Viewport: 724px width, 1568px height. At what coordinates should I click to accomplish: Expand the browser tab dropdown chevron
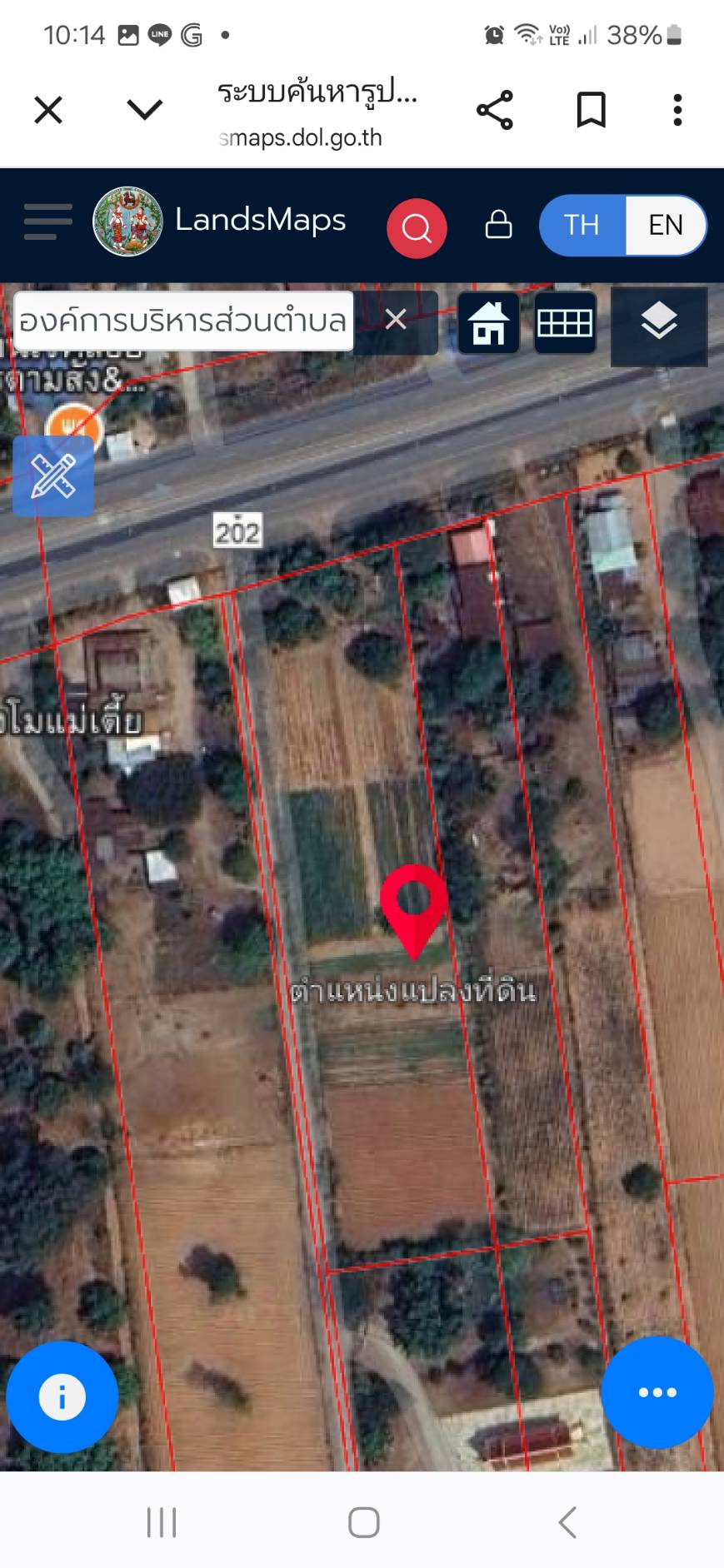pyautogui.click(x=145, y=110)
